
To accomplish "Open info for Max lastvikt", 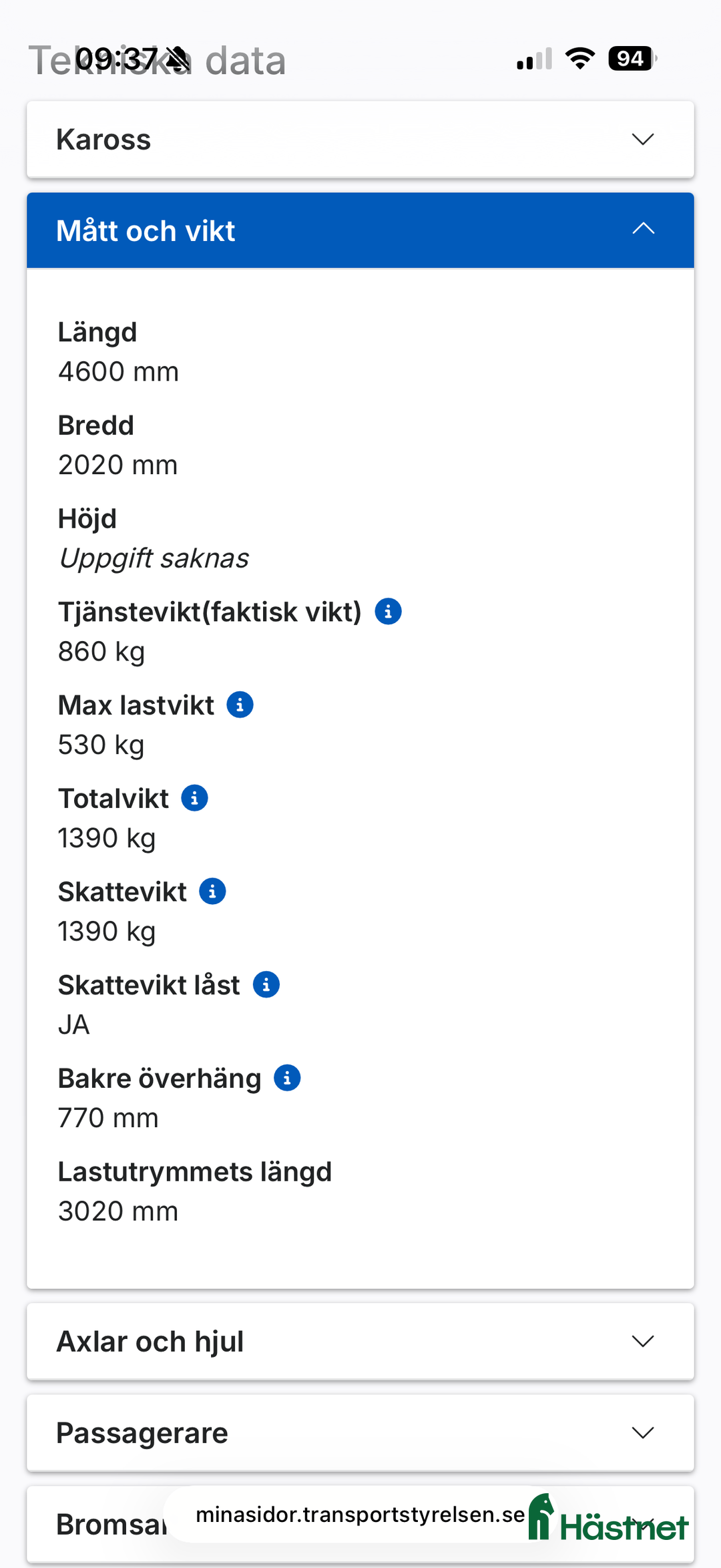I will click(240, 704).
